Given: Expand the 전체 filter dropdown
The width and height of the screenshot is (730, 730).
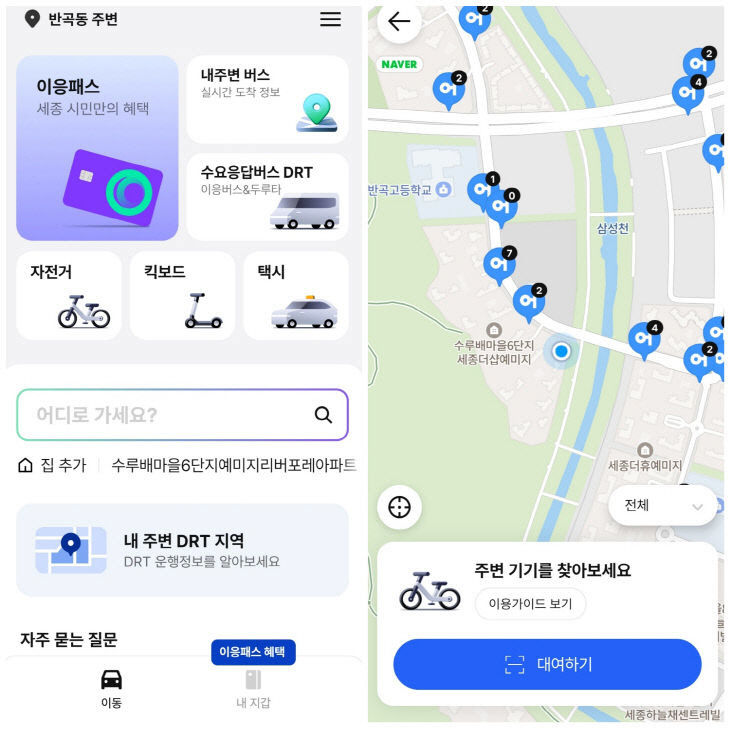Looking at the screenshot, I should tap(663, 506).
